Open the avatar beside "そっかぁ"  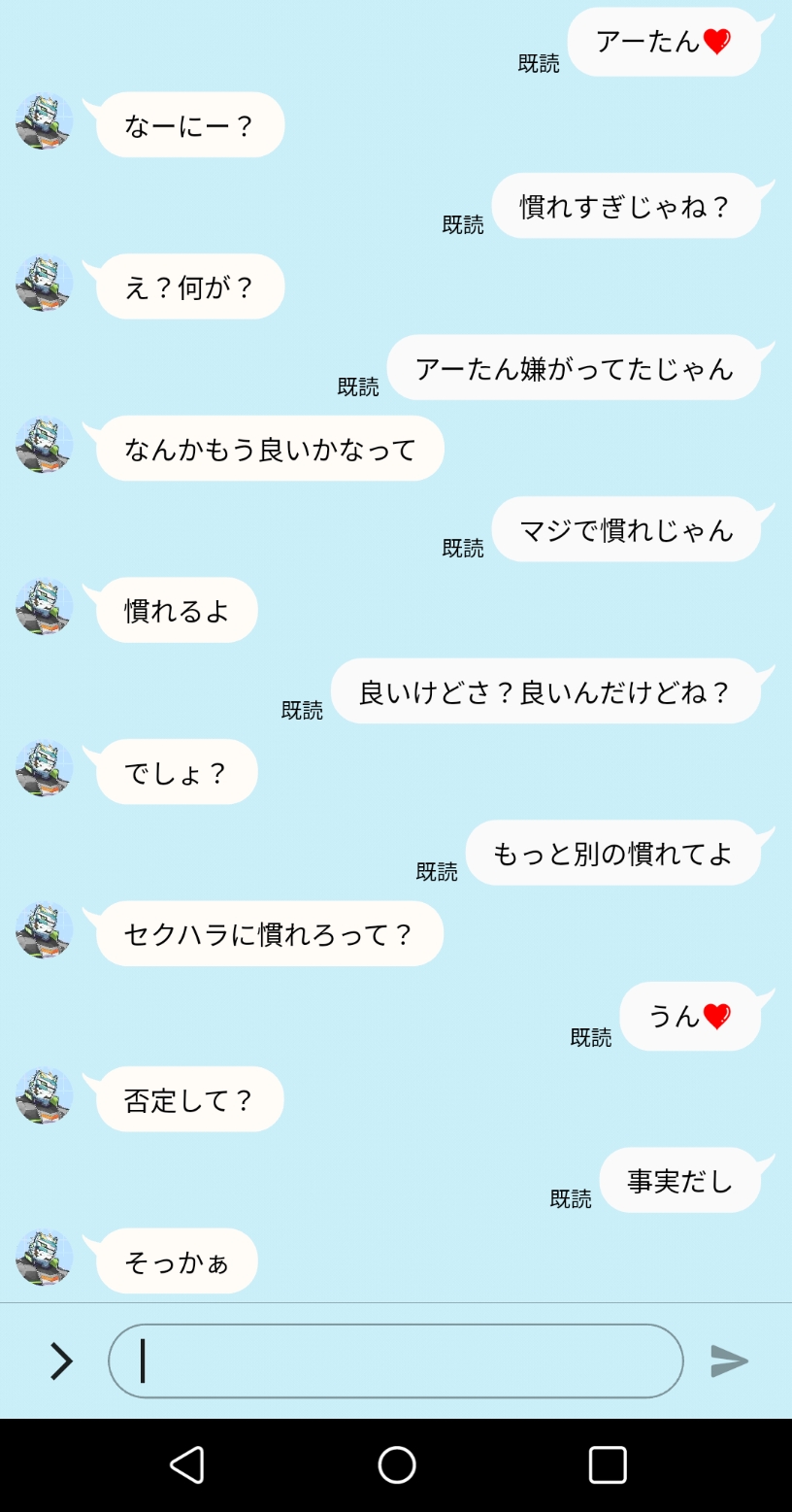45,1258
